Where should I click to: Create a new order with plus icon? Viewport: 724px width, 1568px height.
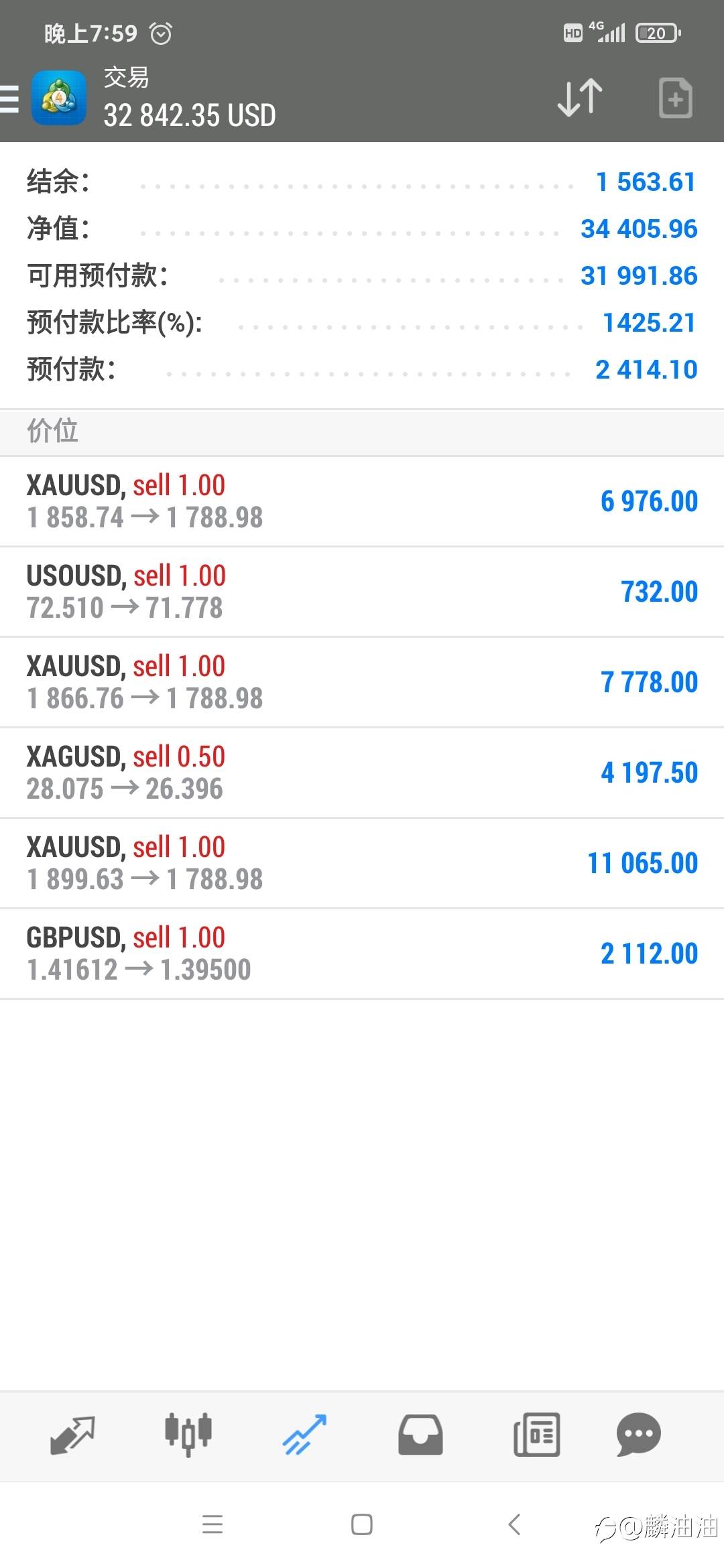[x=675, y=98]
